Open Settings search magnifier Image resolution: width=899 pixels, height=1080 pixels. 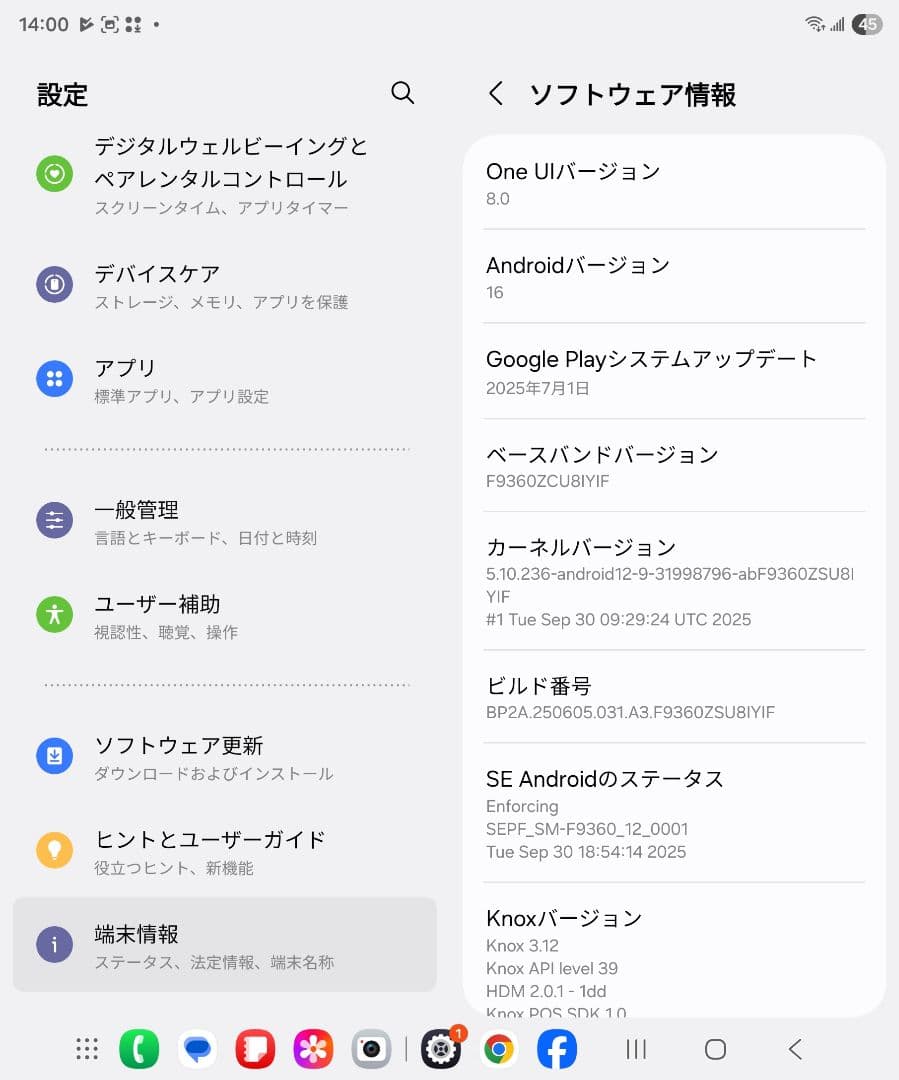[403, 93]
